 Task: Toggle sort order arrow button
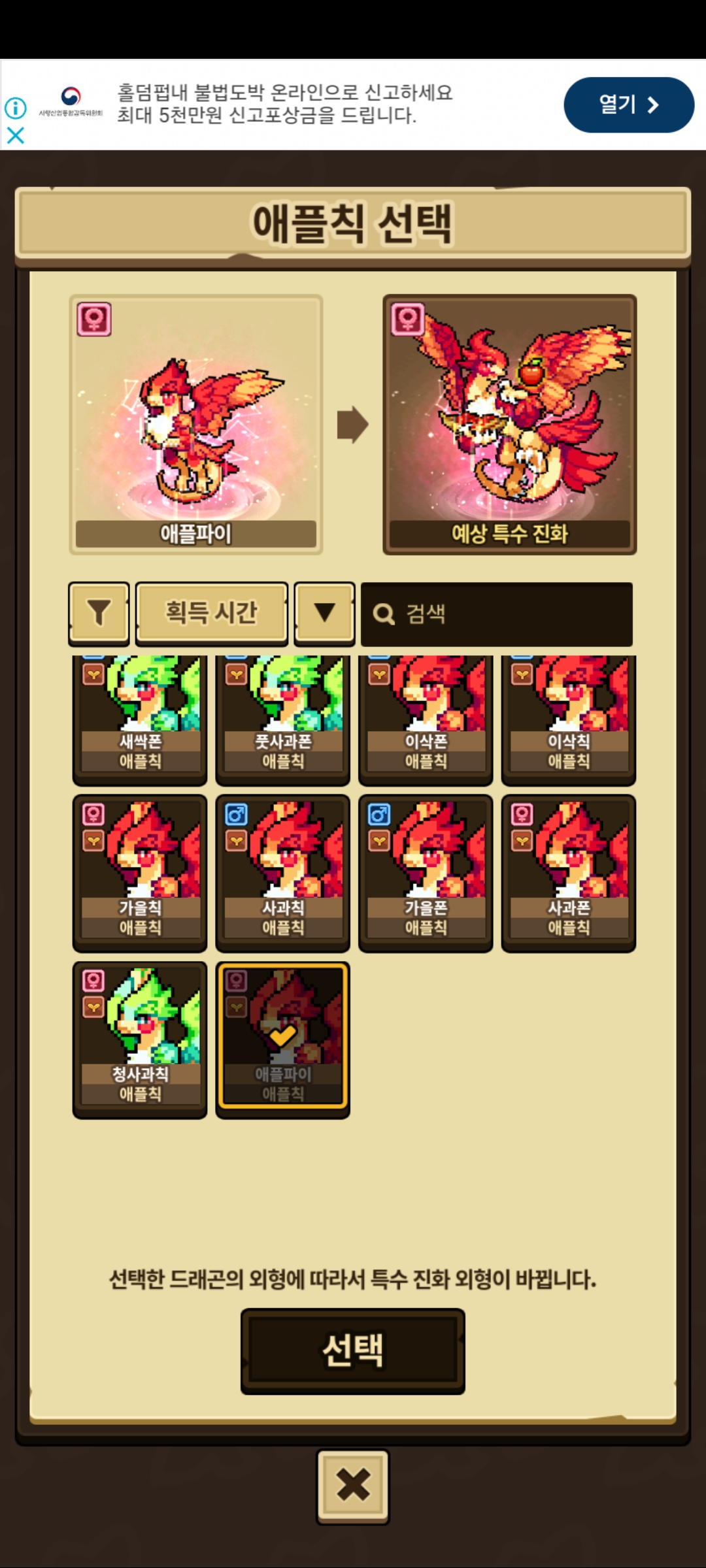pyautogui.click(x=324, y=613)
